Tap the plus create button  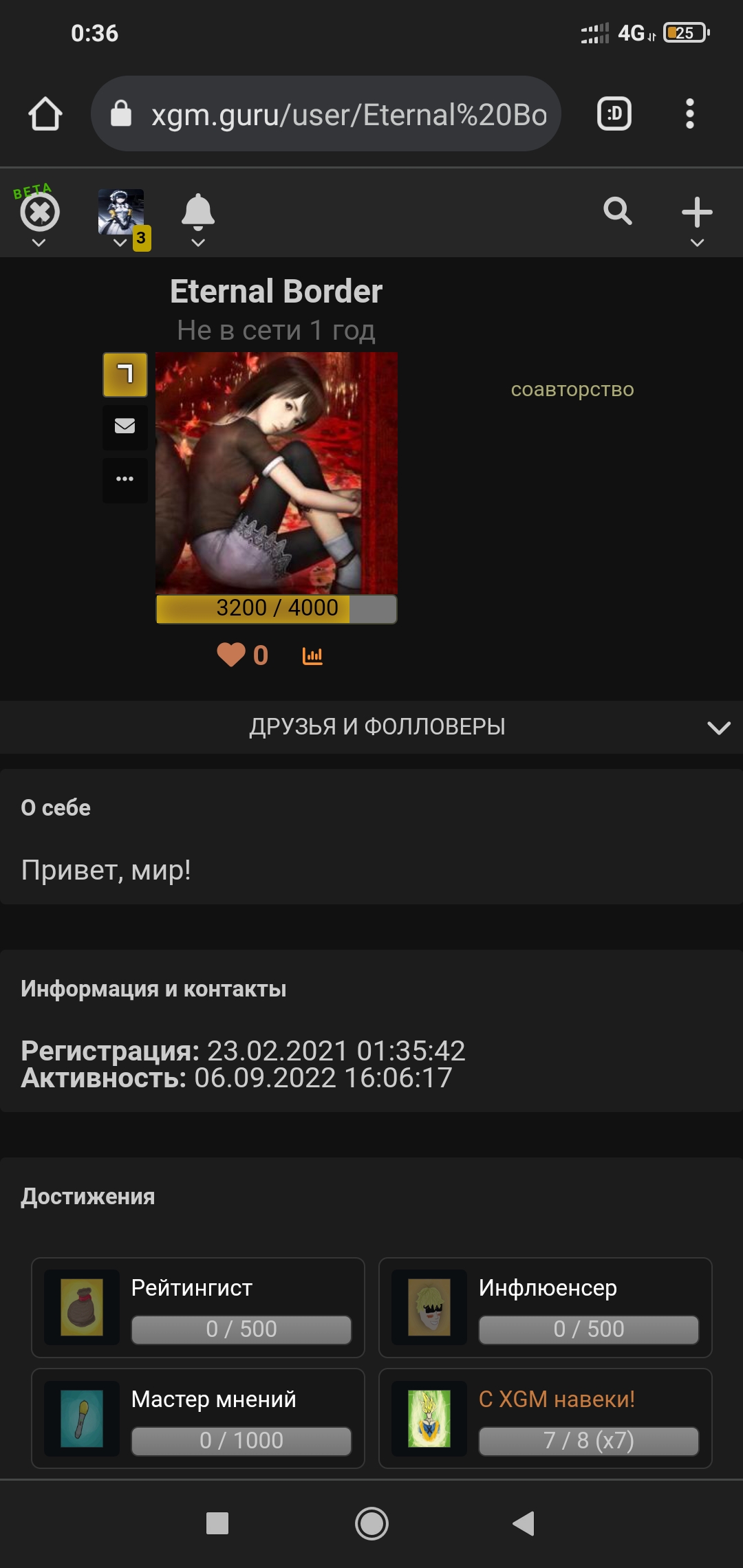[697, 220]
